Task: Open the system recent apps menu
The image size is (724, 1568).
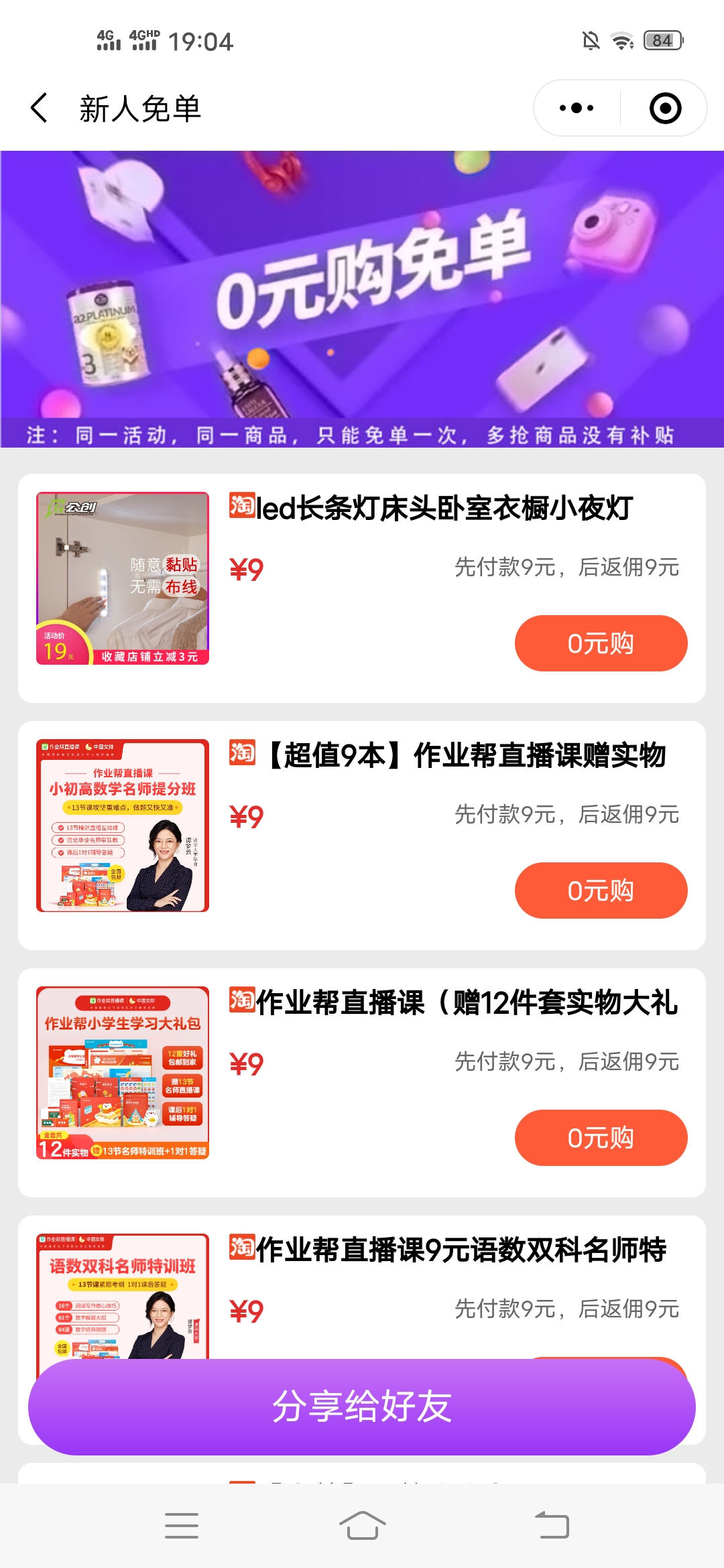Action: click(x=181, y=1526)
